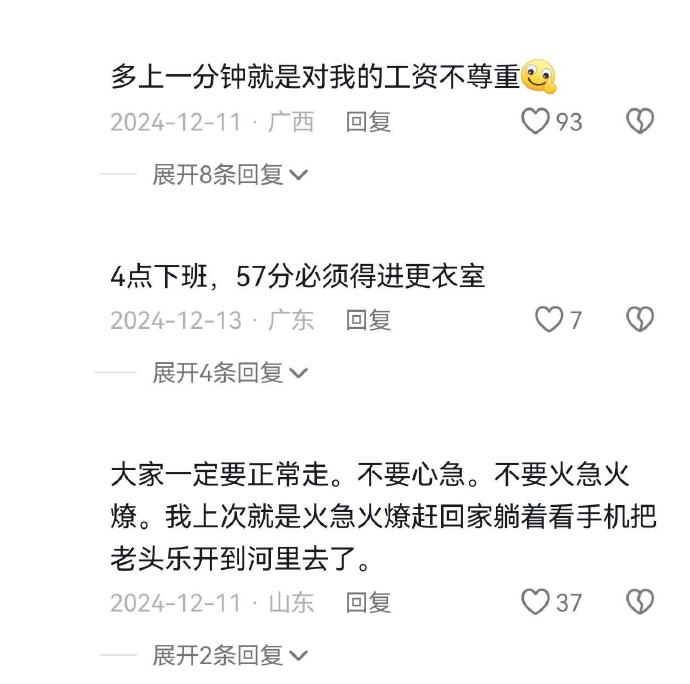The width and height of the screenshot is (690, 684).
Task: Like the 山东 comment about 老头乐
Action: click(537, 602)
